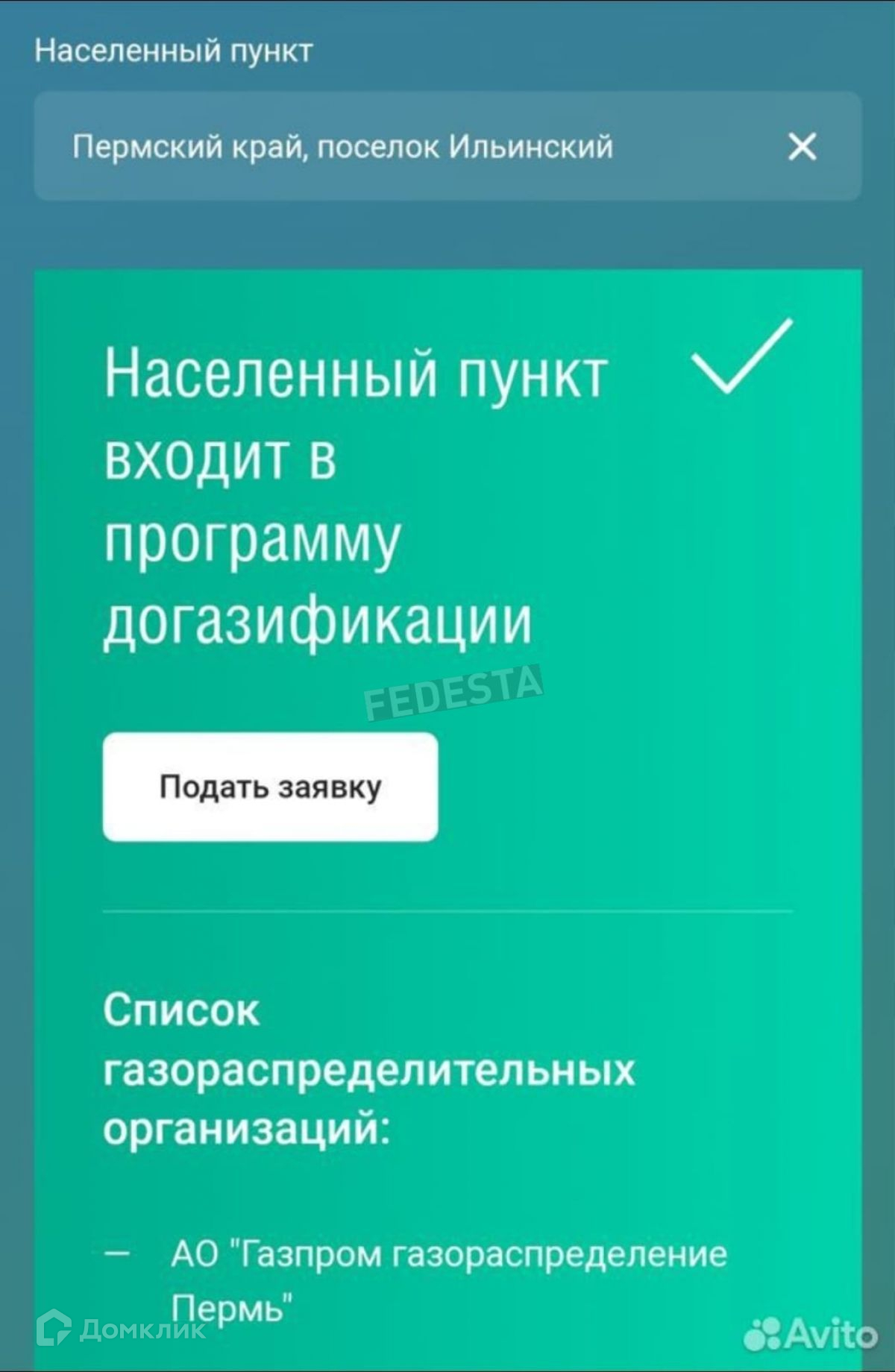Image resolution: width=895 pixels, height=1372 pixels.
Task: Tap the Населенный пункт input field
Action: (447, 146)
